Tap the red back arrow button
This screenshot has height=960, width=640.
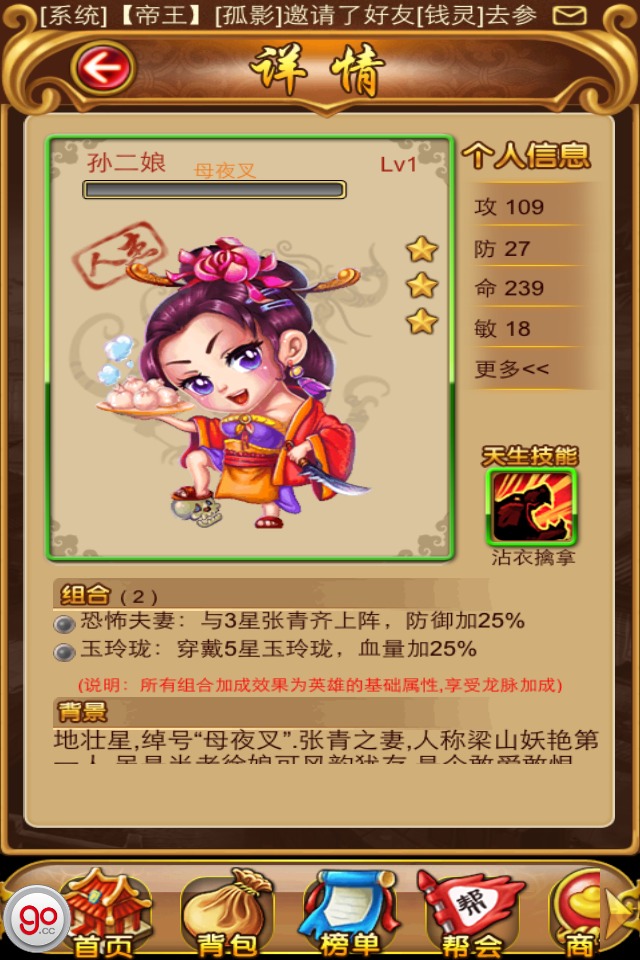point(103,69)
